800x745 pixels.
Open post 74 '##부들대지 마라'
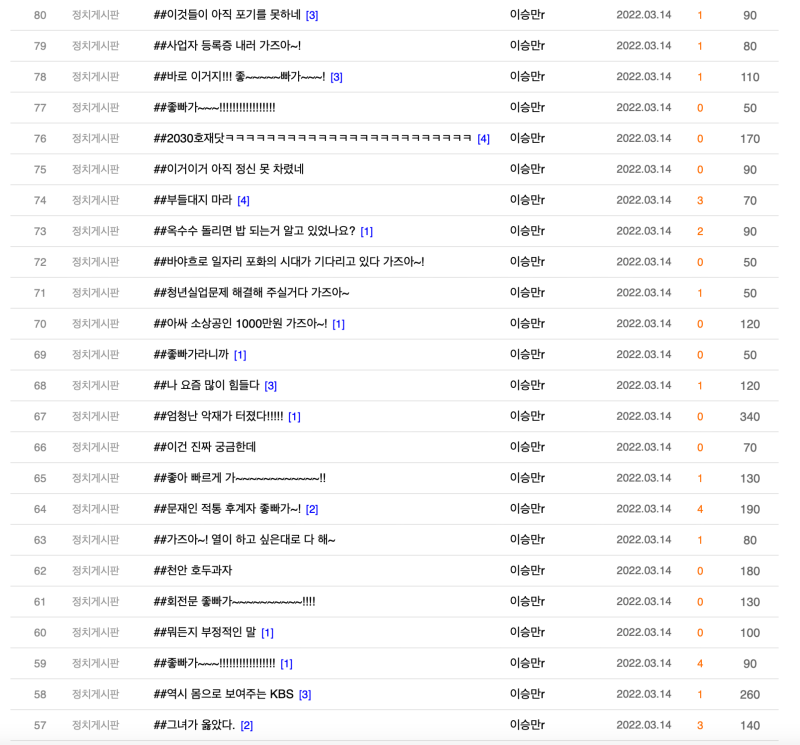[x=193, y=200]
